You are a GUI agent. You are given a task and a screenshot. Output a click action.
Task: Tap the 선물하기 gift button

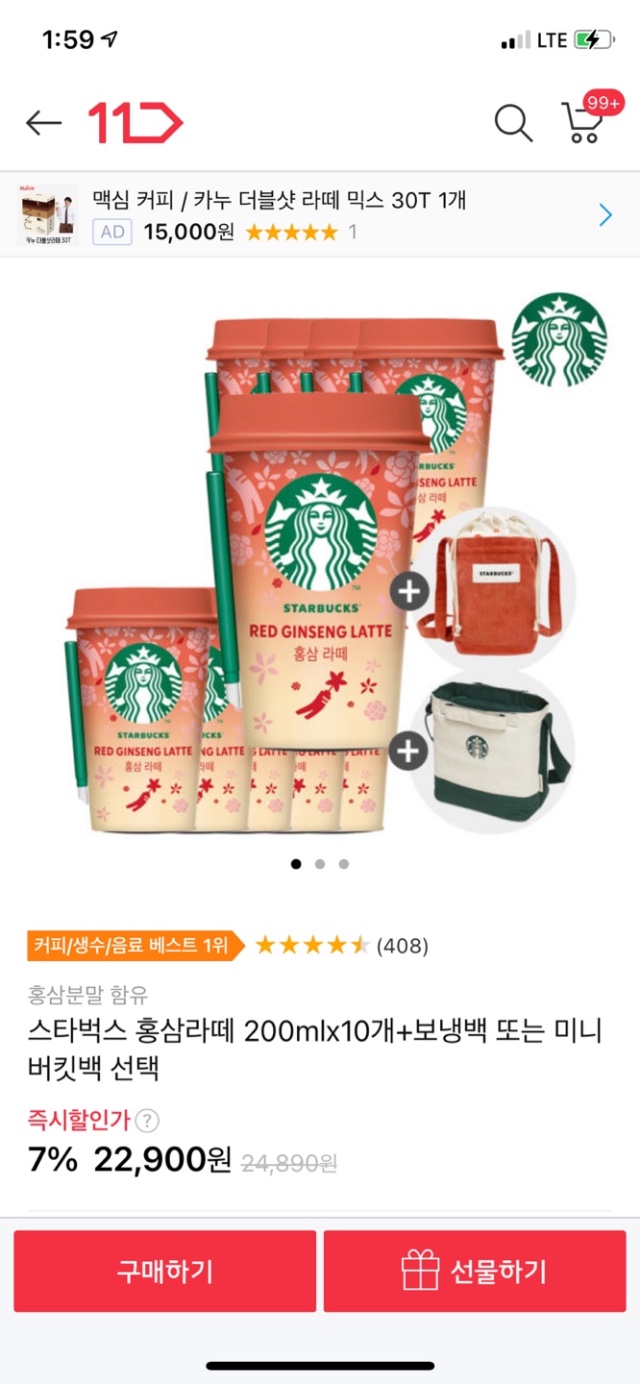point(475,1271)
